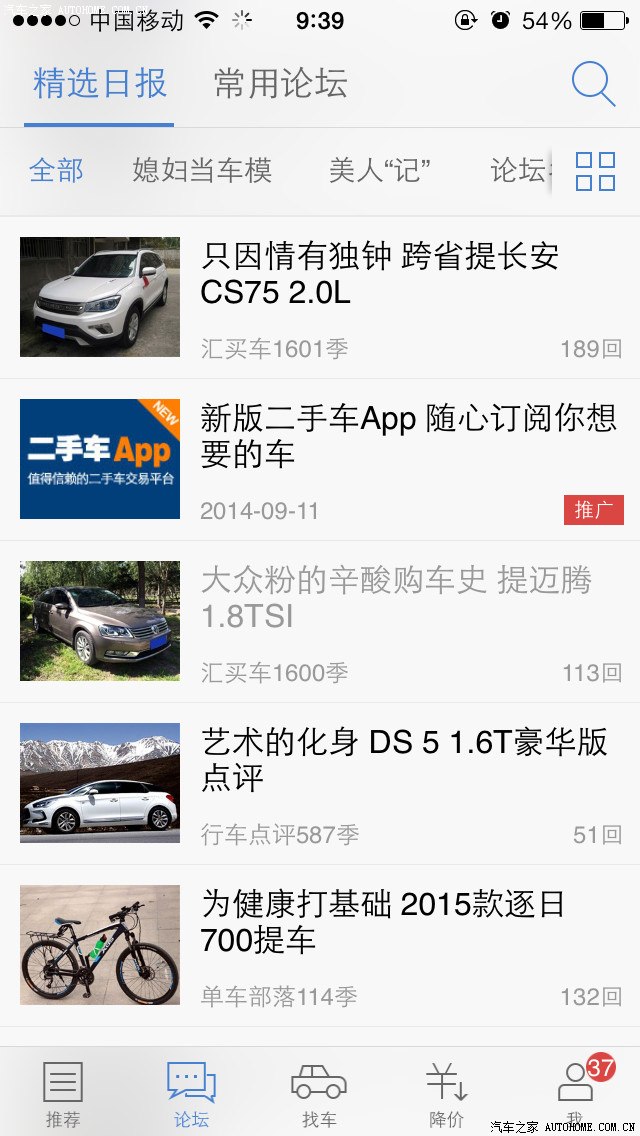The height and width of the screenshot is (1136, 640).
Task: Switch to the 精选日报 tab
Action: click(99, 84)
